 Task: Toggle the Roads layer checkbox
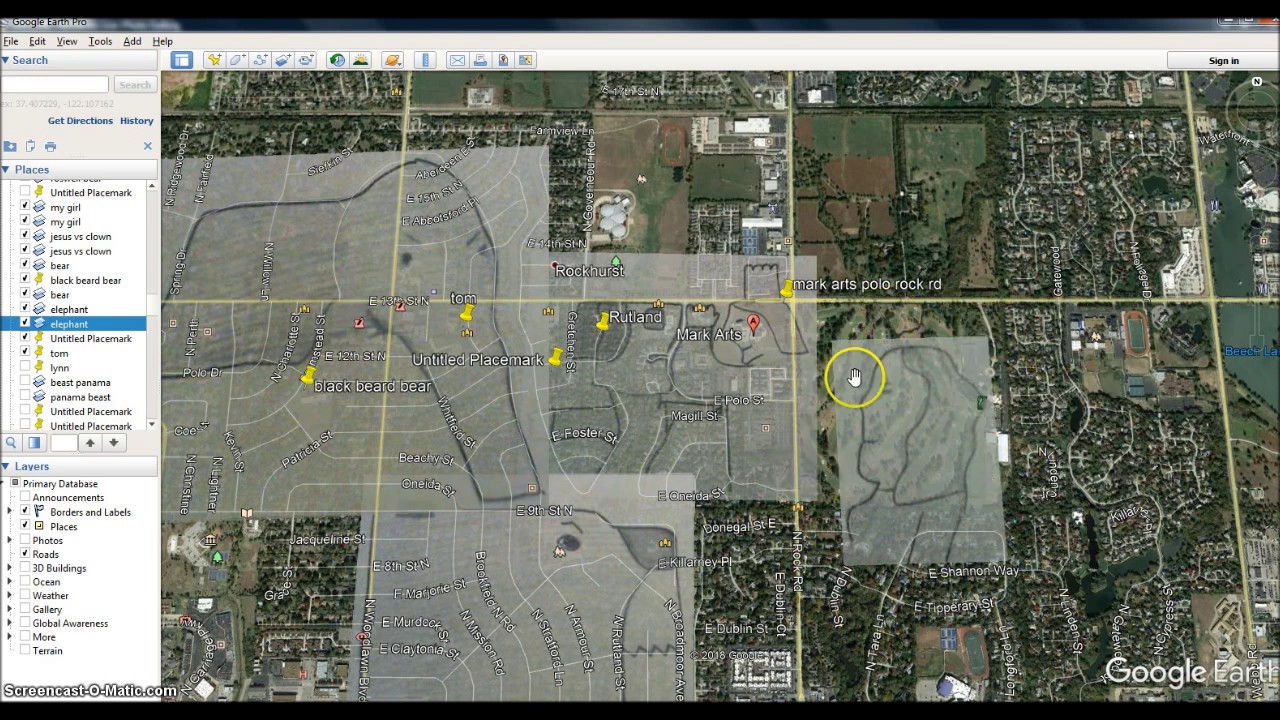click(x=25, y=554)
